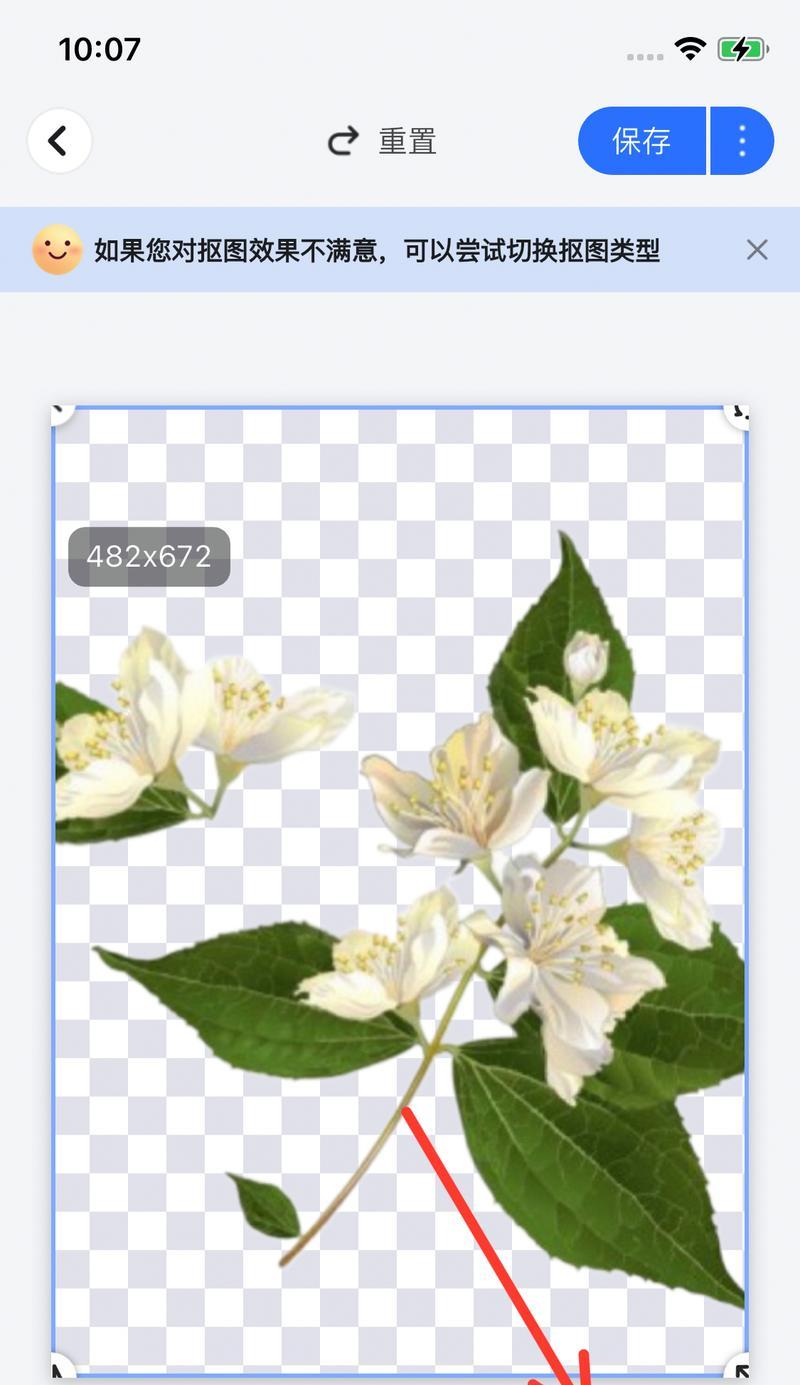The image size is (800, 1385).
Task: Open the three-dot menu beside 保存
Action: pyautogui.click(x=742, y=141)
